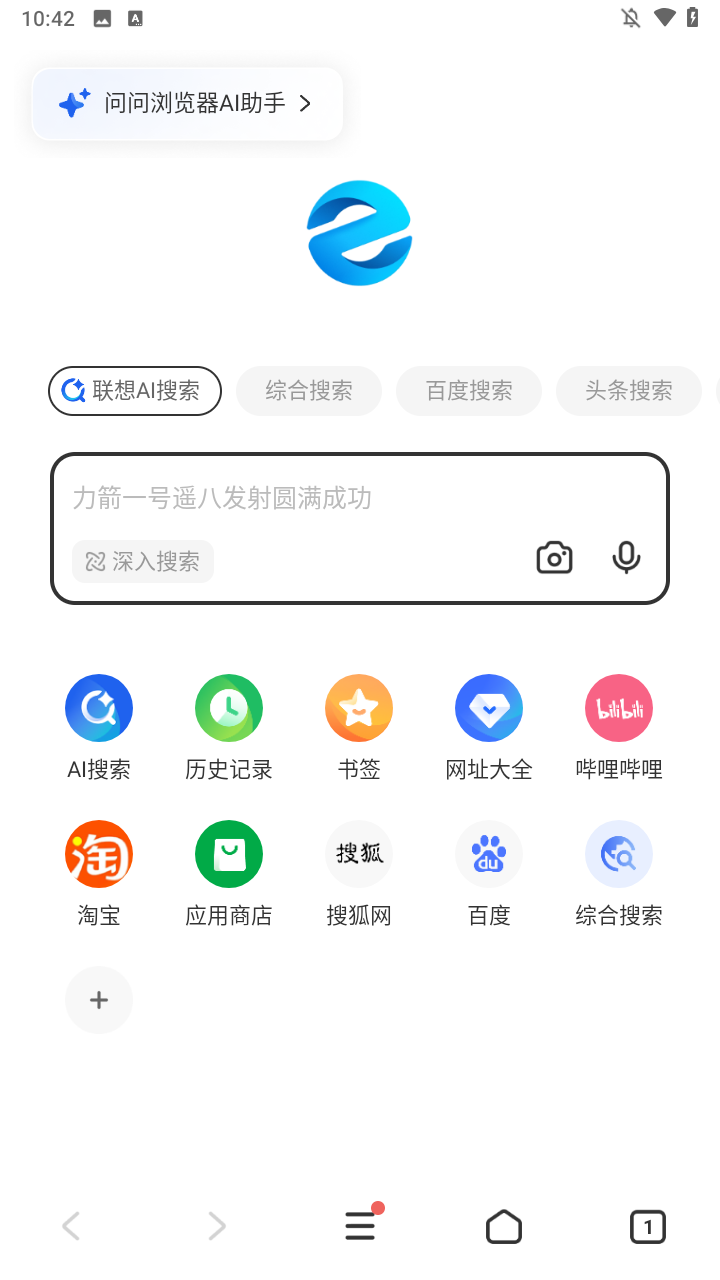Open the tab switcher showing 1

click(x=648, y=1225)
